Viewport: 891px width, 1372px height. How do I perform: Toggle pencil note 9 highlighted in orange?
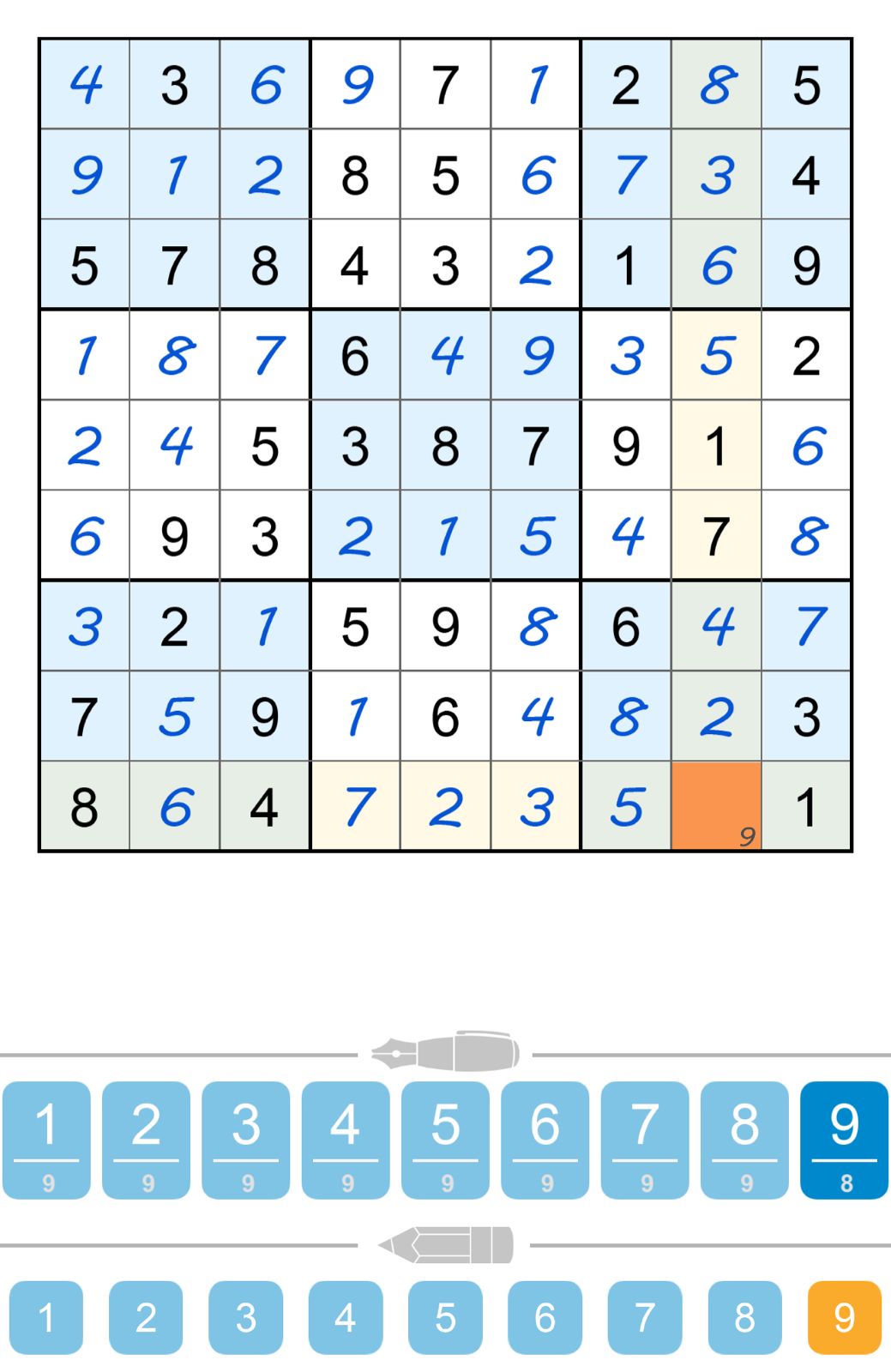844,1317
